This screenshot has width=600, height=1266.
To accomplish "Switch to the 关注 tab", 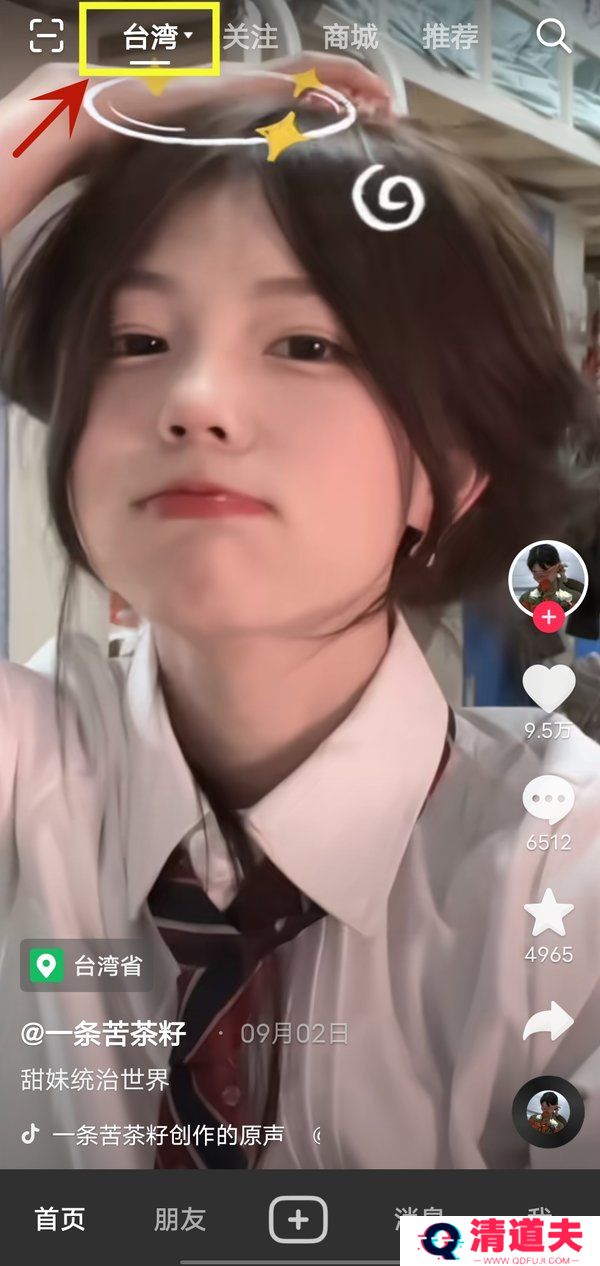I will click(250, 38).
